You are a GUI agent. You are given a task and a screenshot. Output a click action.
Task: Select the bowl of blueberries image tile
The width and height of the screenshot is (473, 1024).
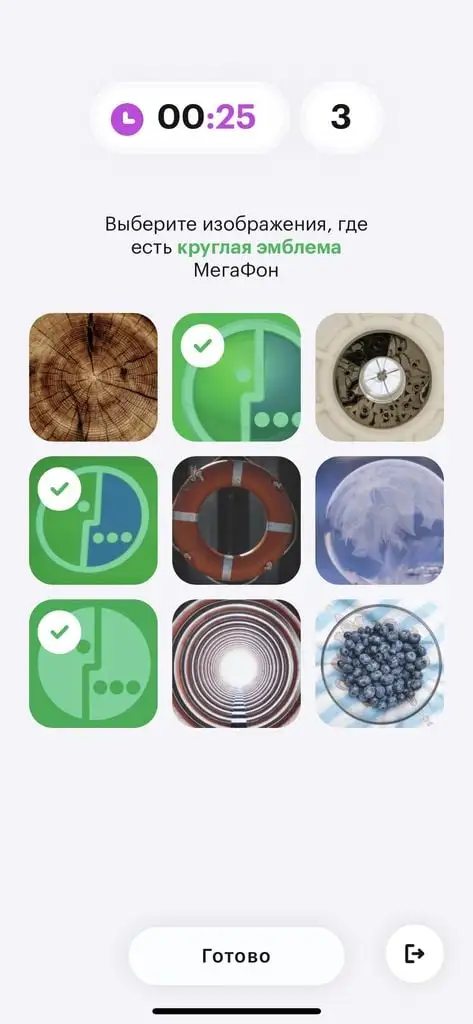[x=380, y=663]
